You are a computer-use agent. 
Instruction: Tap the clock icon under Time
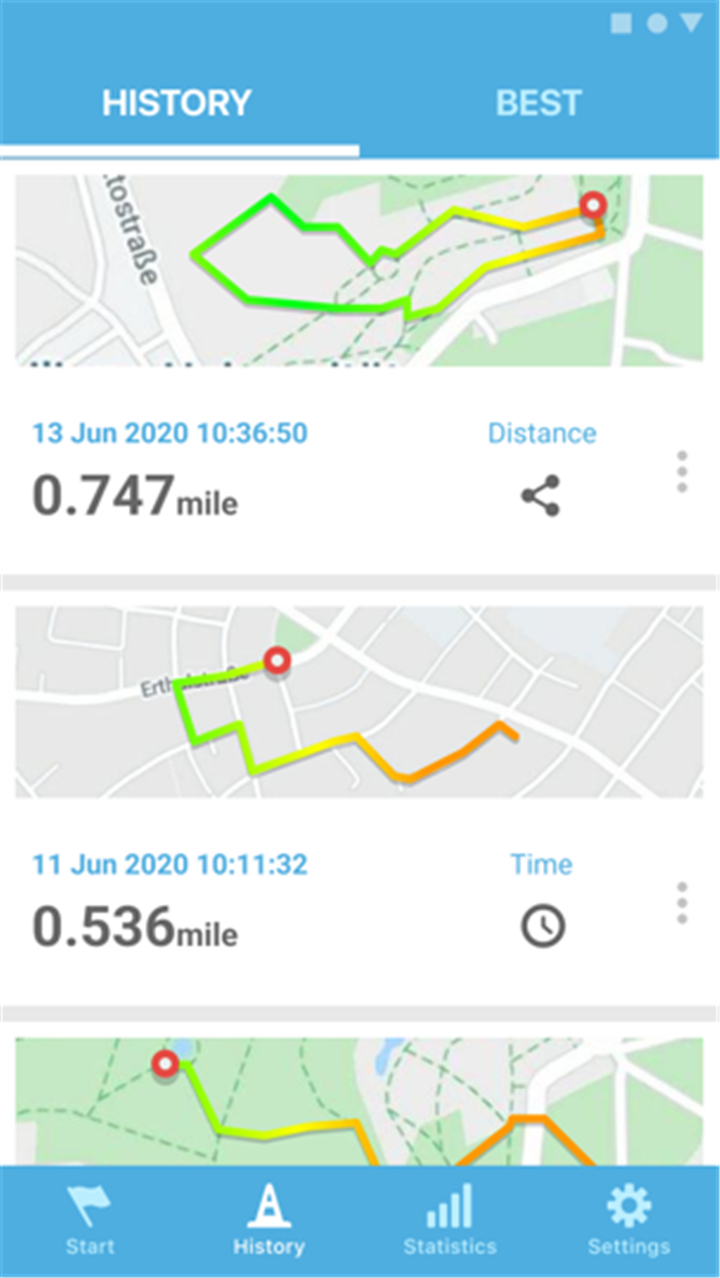click(x=543, y=927)
